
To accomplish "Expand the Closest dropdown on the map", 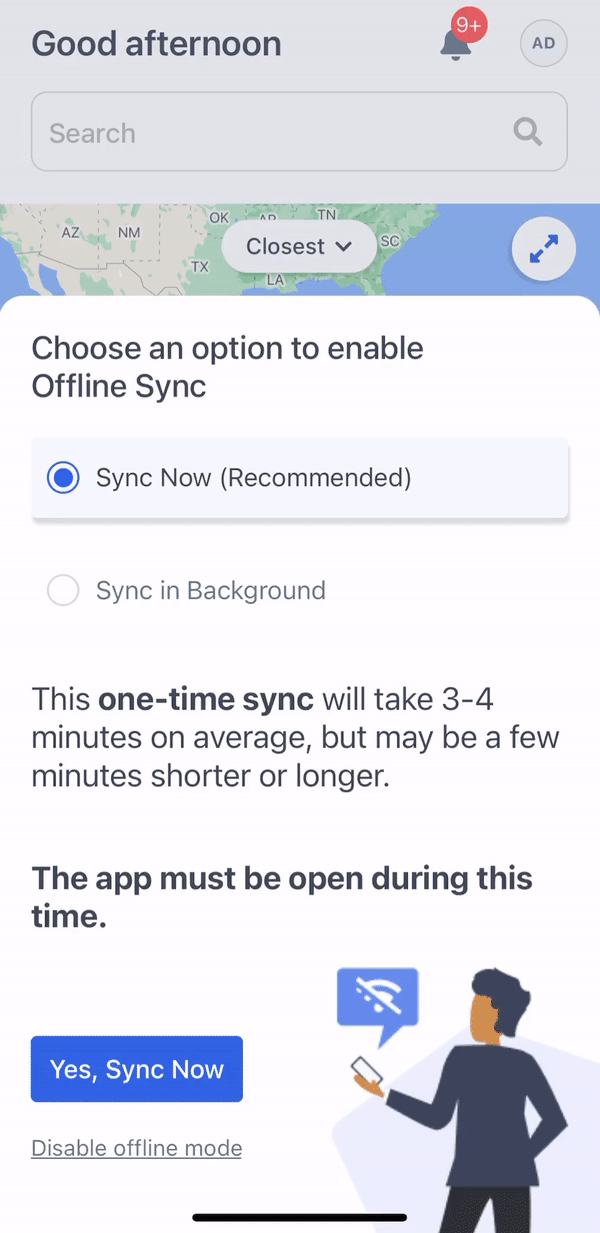I will pyautogui.click(x=299, y=246).
